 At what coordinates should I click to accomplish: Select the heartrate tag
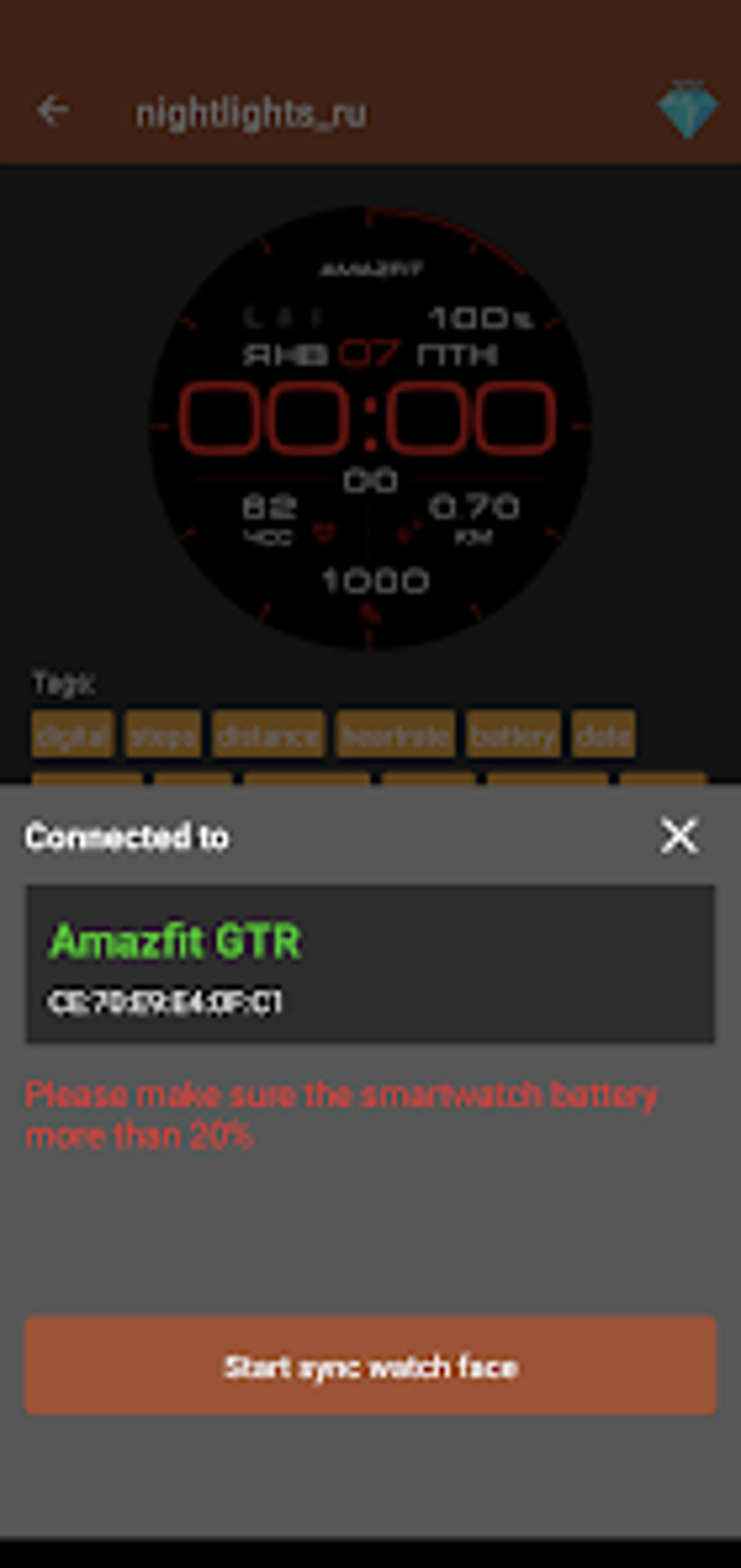click(395, 733)
